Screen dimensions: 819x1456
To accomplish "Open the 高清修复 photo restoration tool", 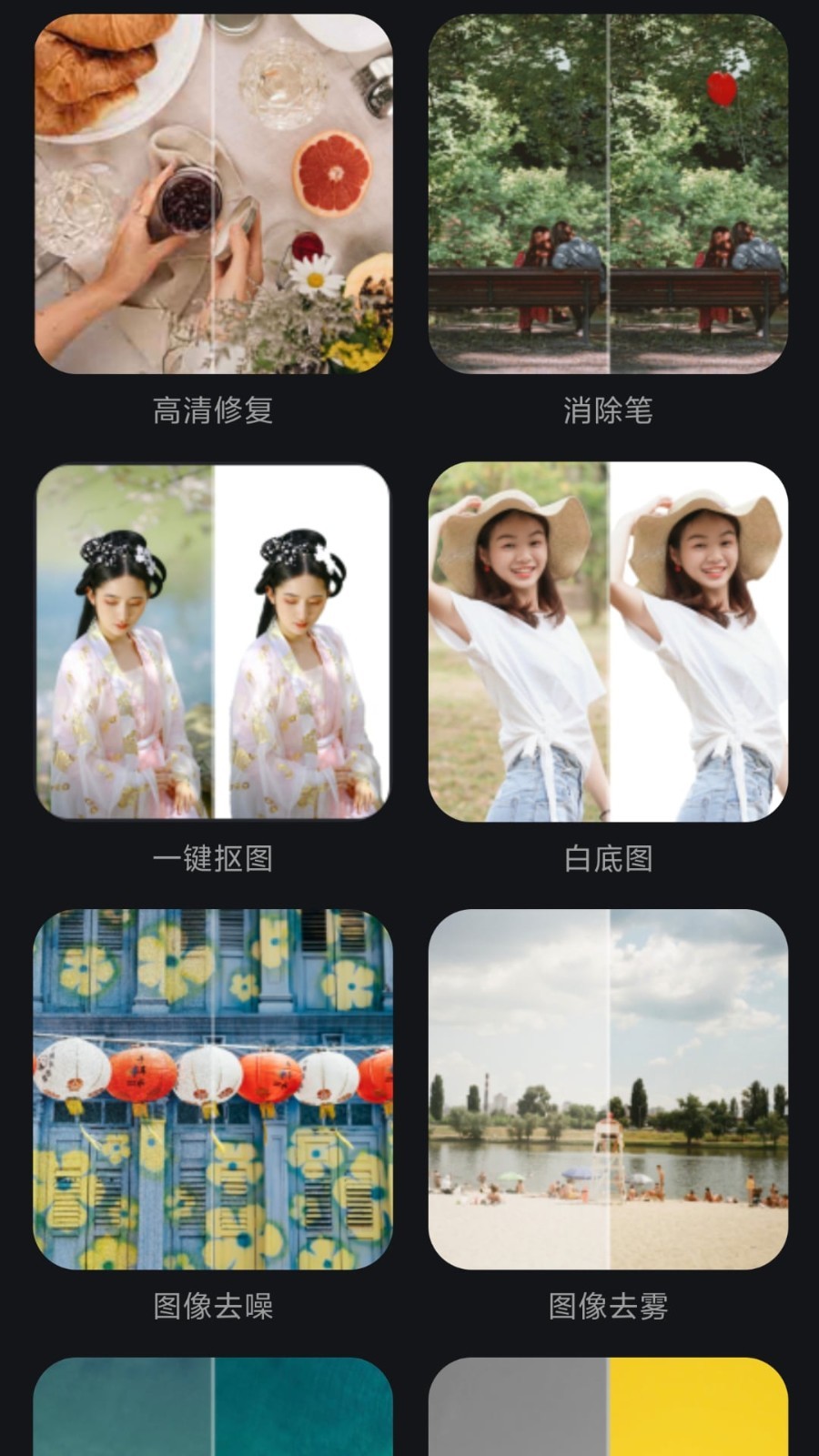I will click(213, 194).
